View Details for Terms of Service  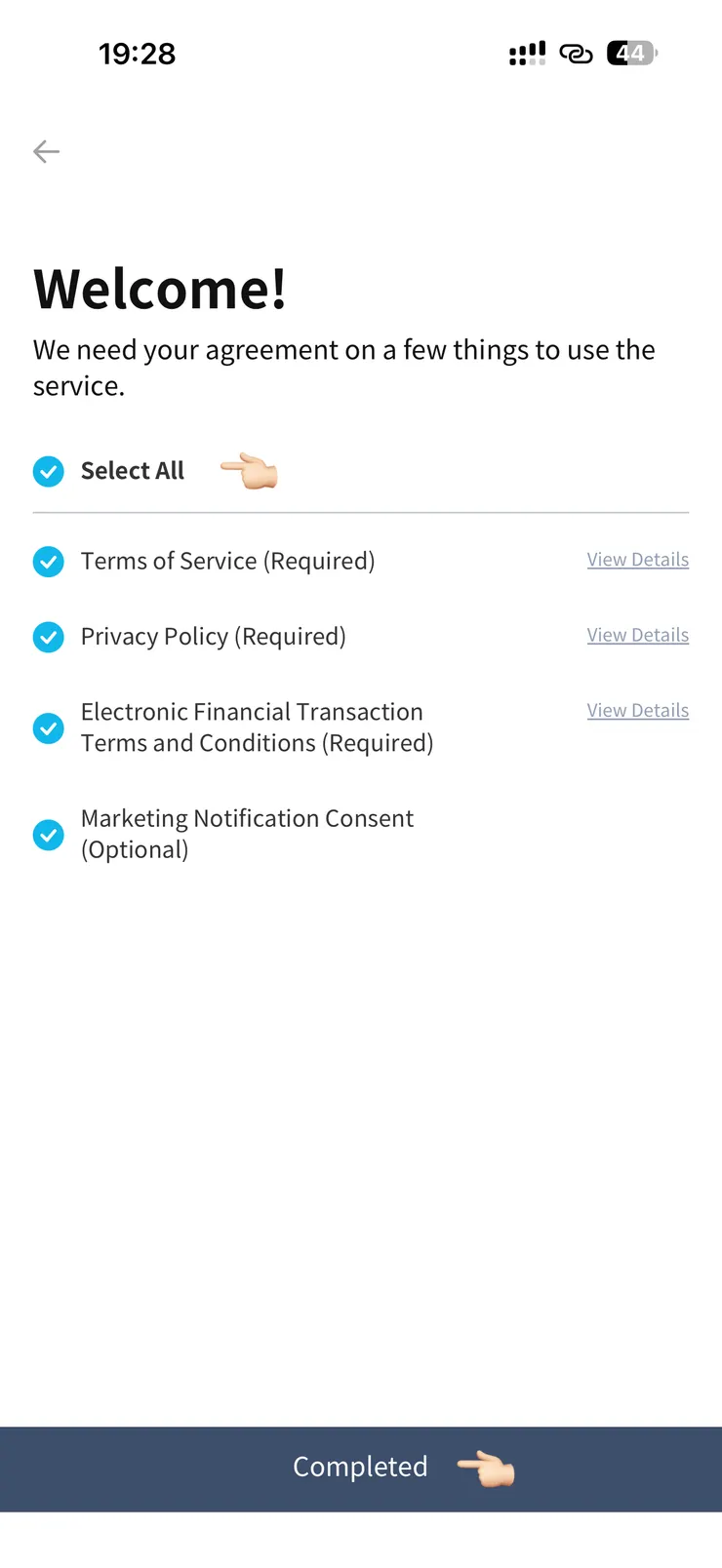(638, 560)
